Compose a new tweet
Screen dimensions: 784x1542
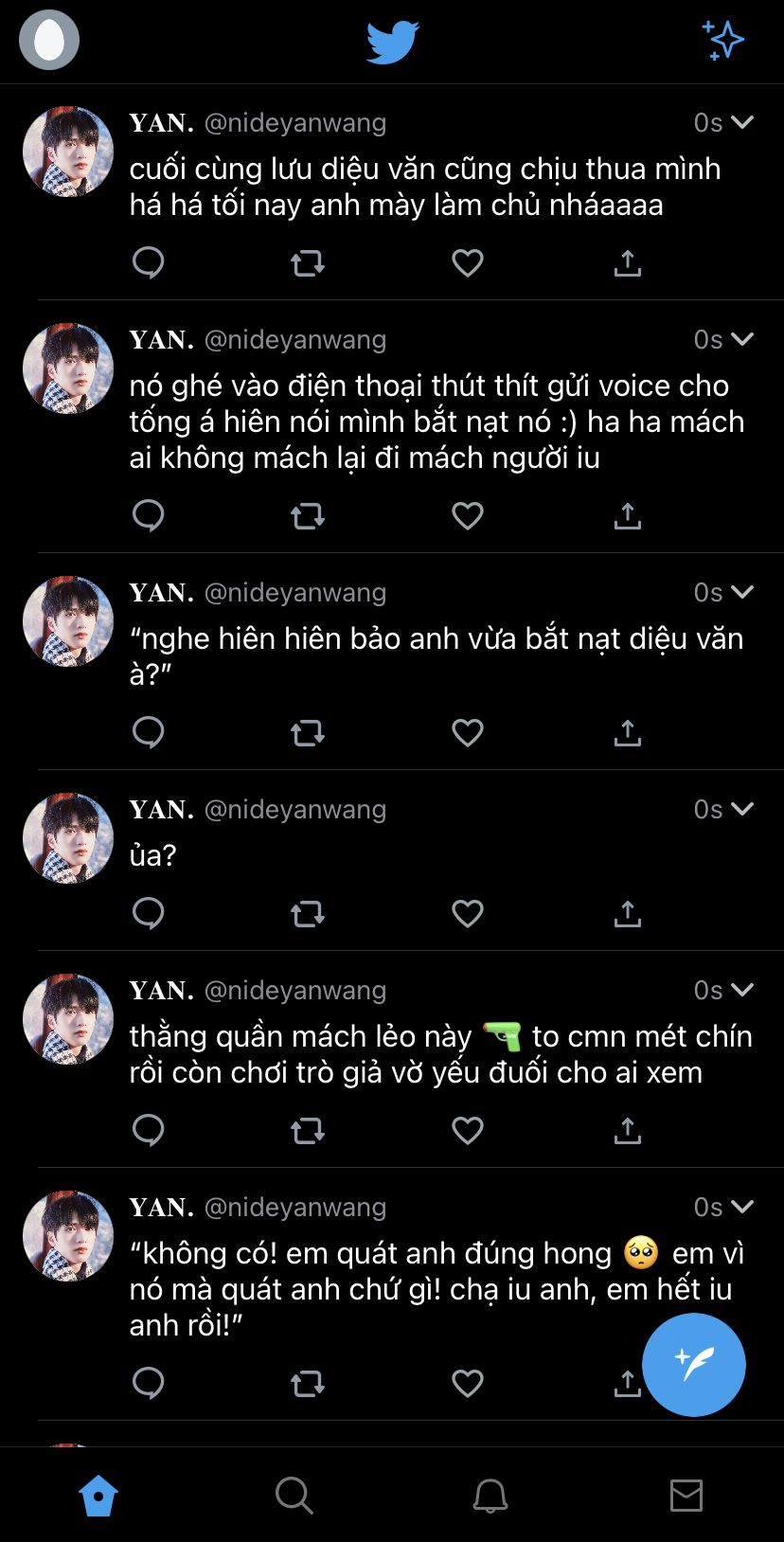tap(693, 1364)
